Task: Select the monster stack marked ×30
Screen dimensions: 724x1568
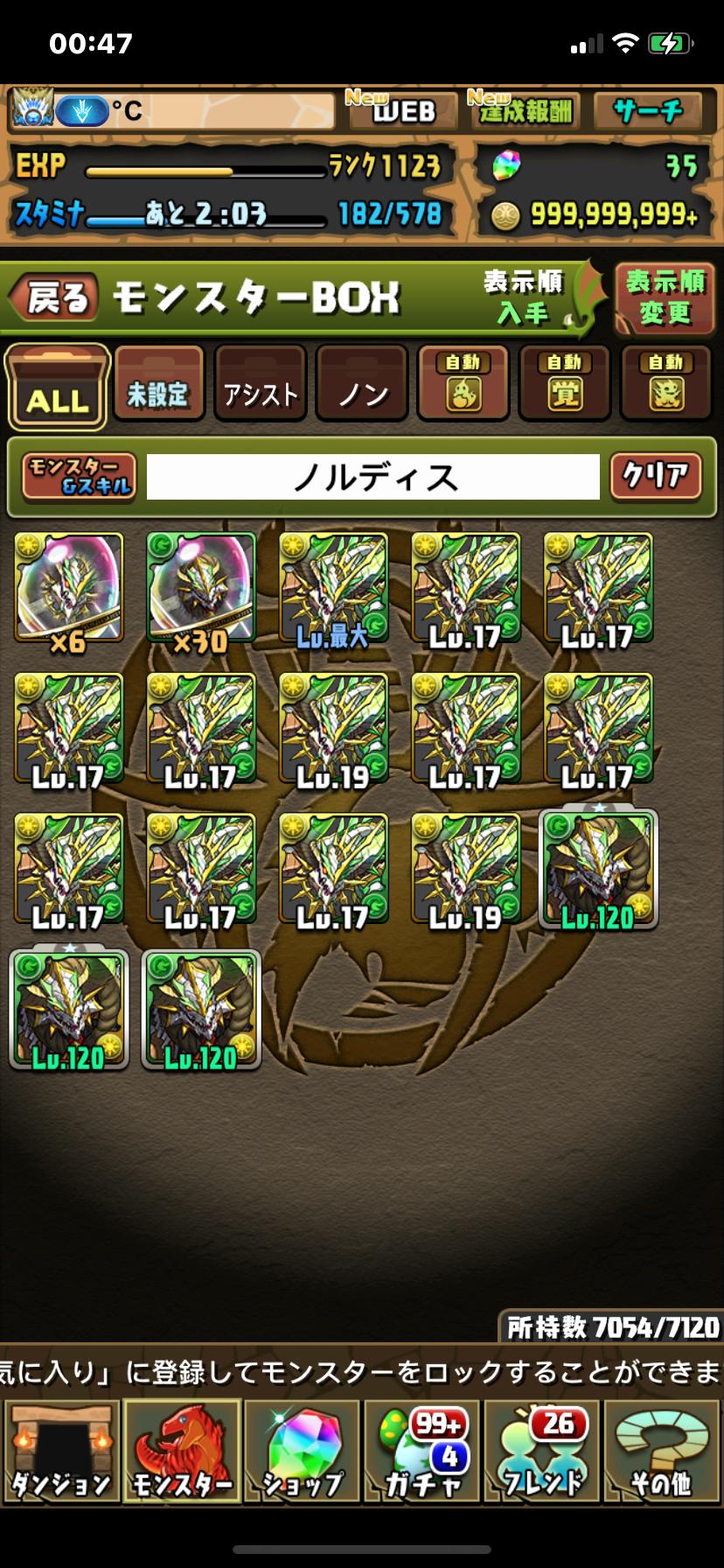Action: [x=201, y=590]
